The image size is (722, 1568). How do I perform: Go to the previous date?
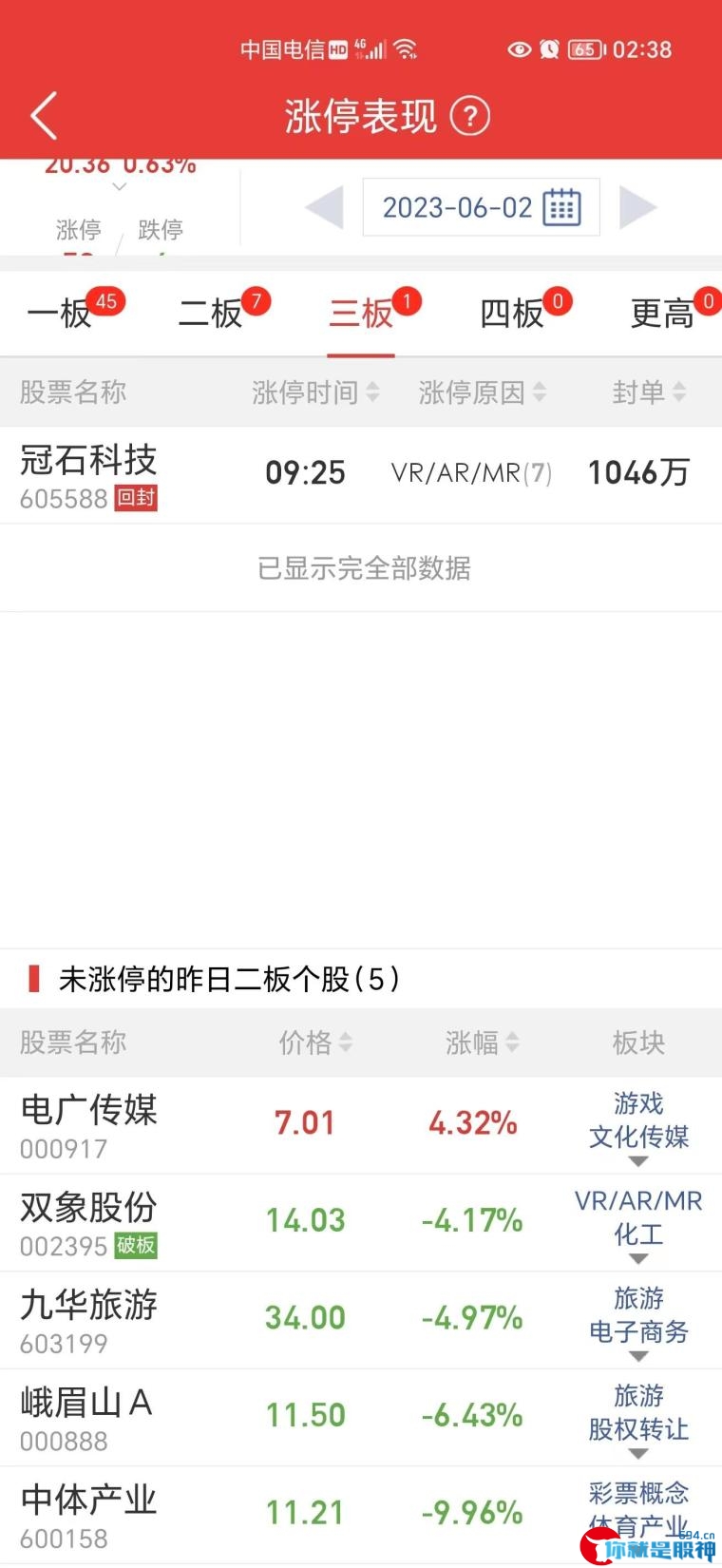click(324, 207)
